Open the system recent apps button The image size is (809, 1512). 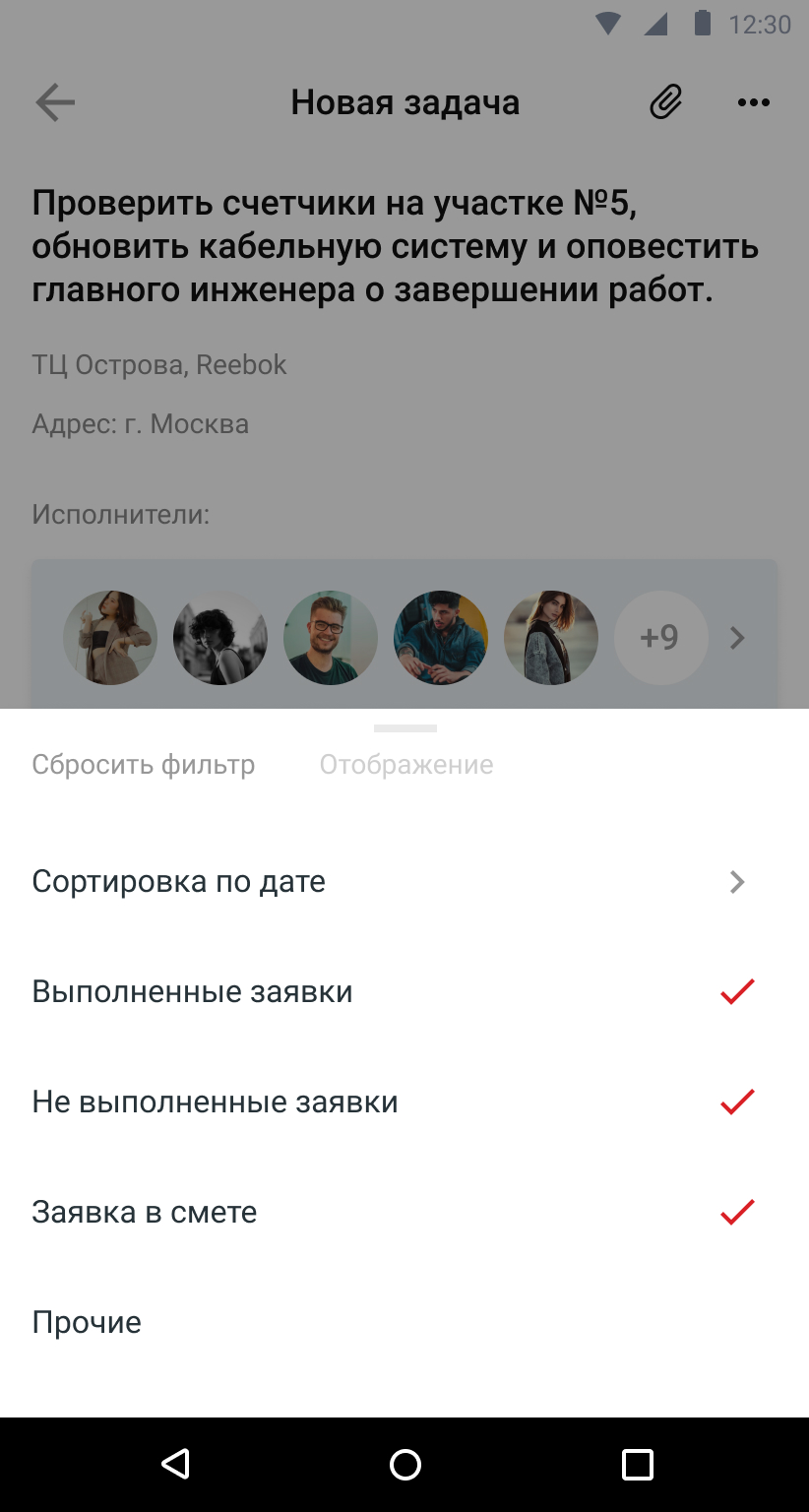click(x=637, y=1465)
